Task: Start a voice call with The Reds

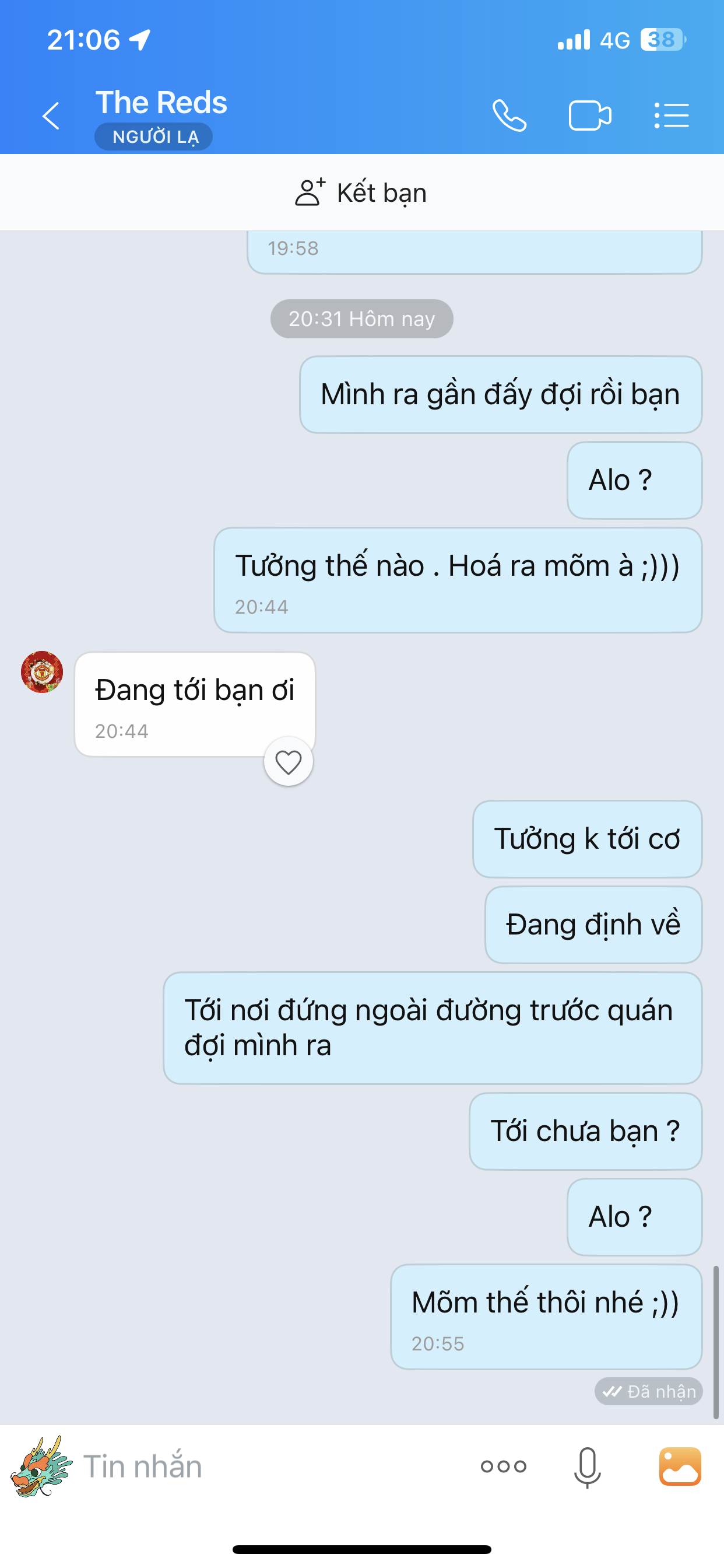Action: (x=509, y=116)
